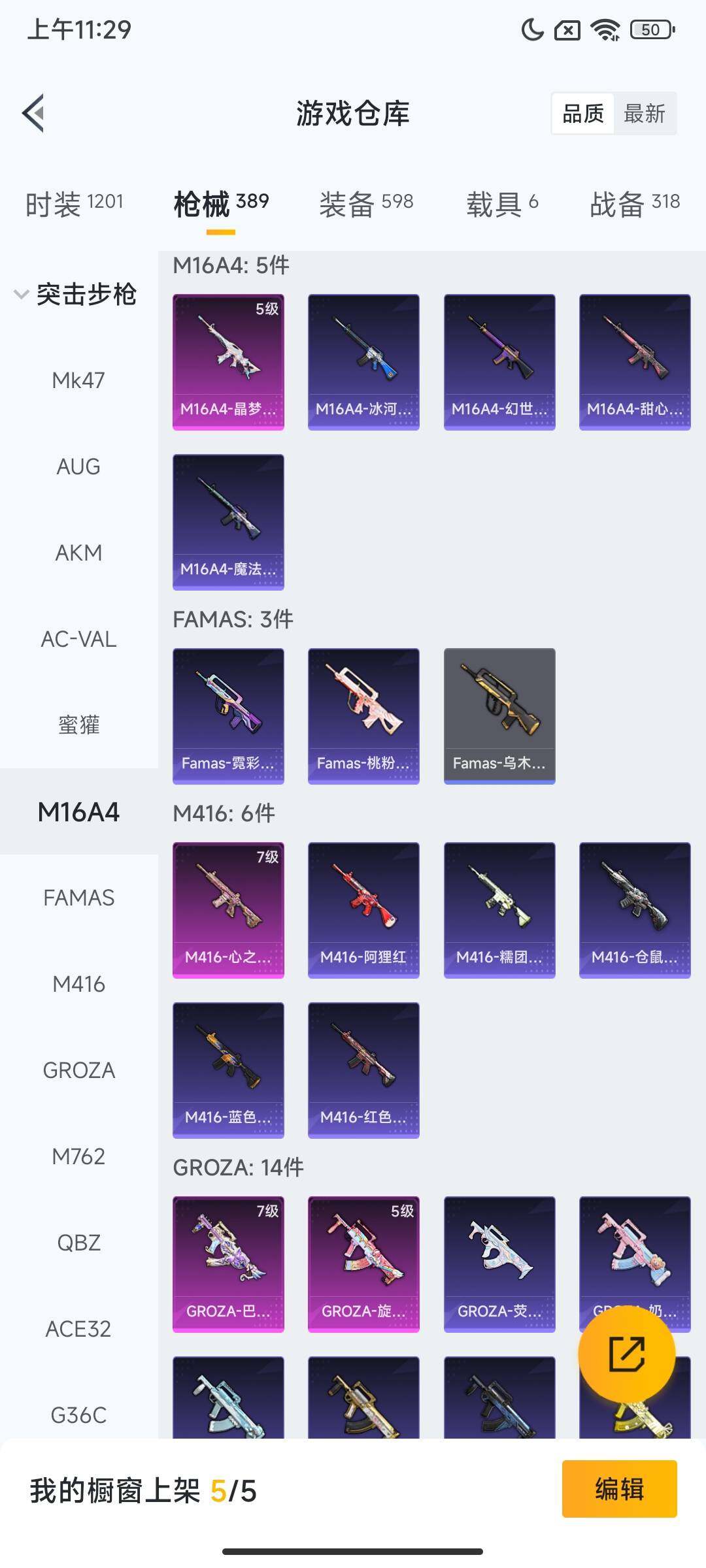Viewport: 706px width, 1568px height.
Task: Tap the yellow floating share button
Action: tap(626, 1354)
